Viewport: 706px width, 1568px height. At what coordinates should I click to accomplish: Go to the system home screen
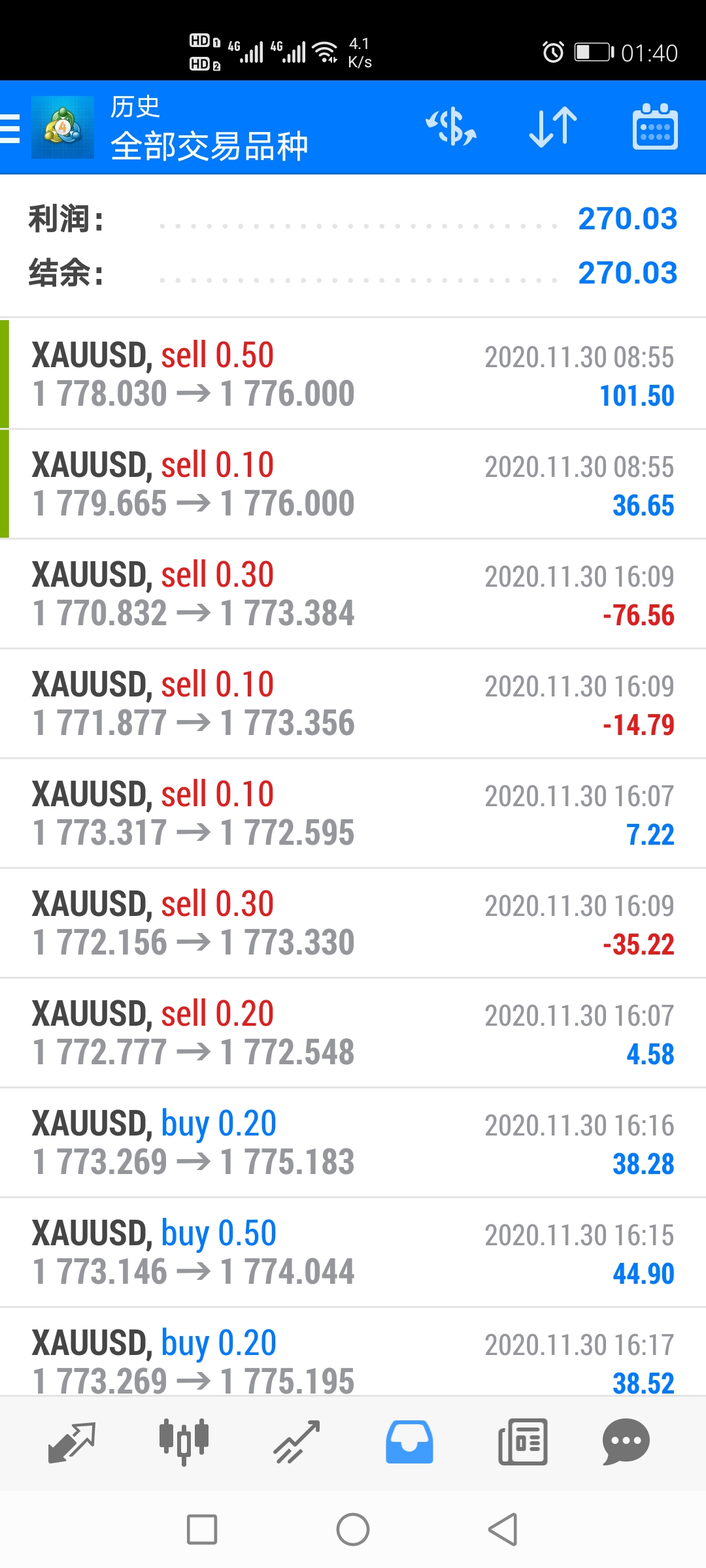coord(353,1529)
